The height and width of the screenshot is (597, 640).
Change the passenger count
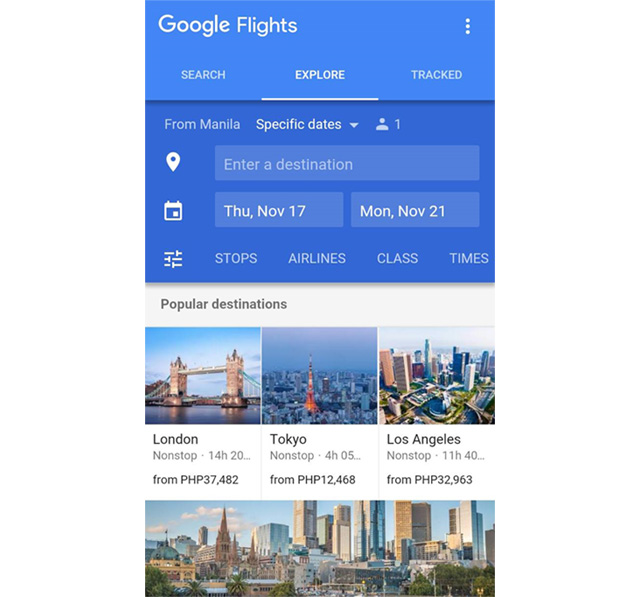388,124
